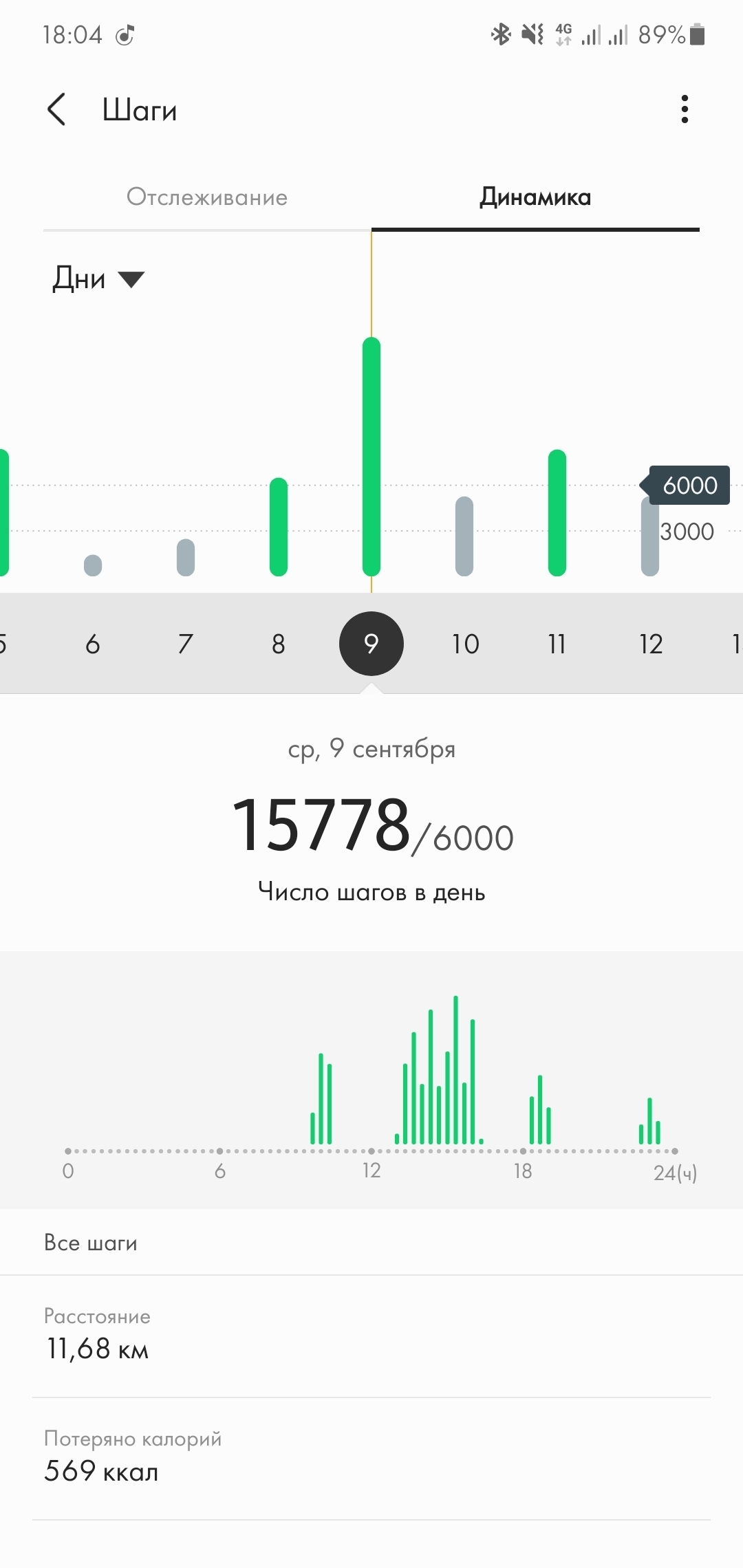Show steps for day 11
Screen dimensions: 743x1568
click(x=557, y=644)
